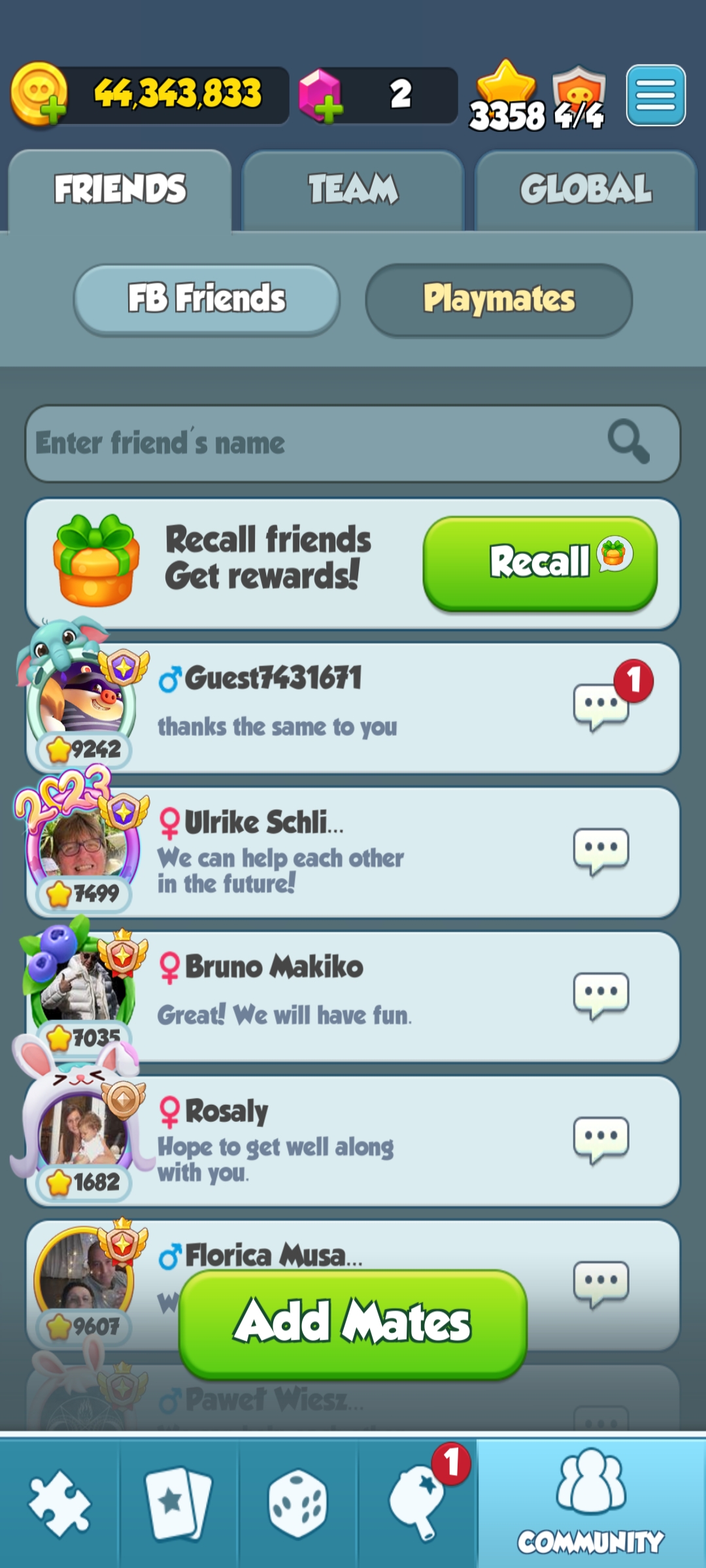This screenshot has height=1568, width=706.
Task: Open the hamburger menu button
Action: pos(656,95)
